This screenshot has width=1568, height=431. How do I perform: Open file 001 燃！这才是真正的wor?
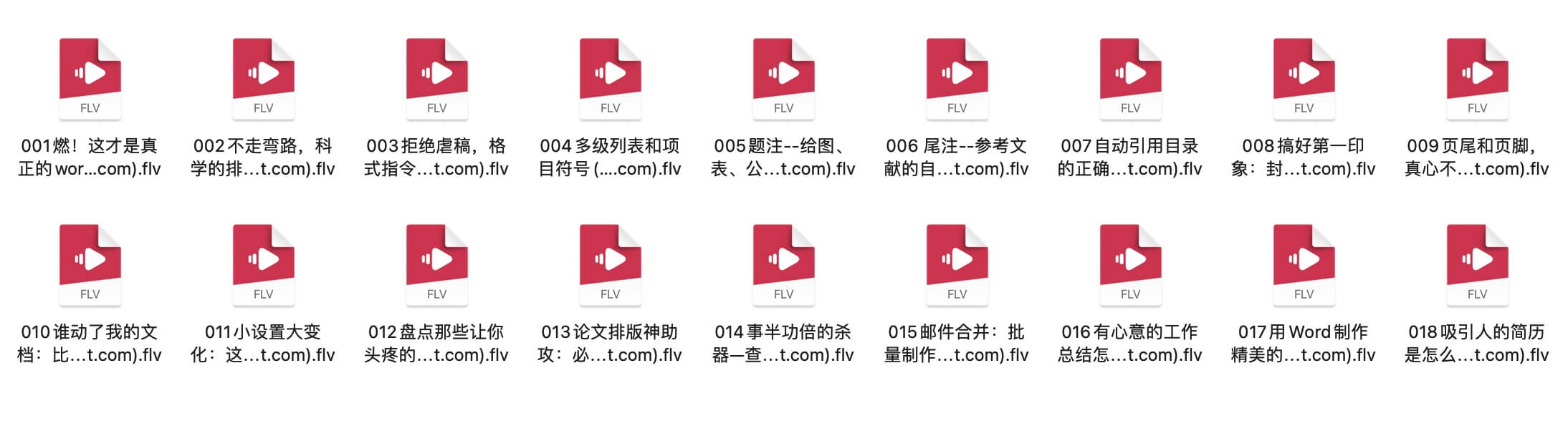point(90,78)
